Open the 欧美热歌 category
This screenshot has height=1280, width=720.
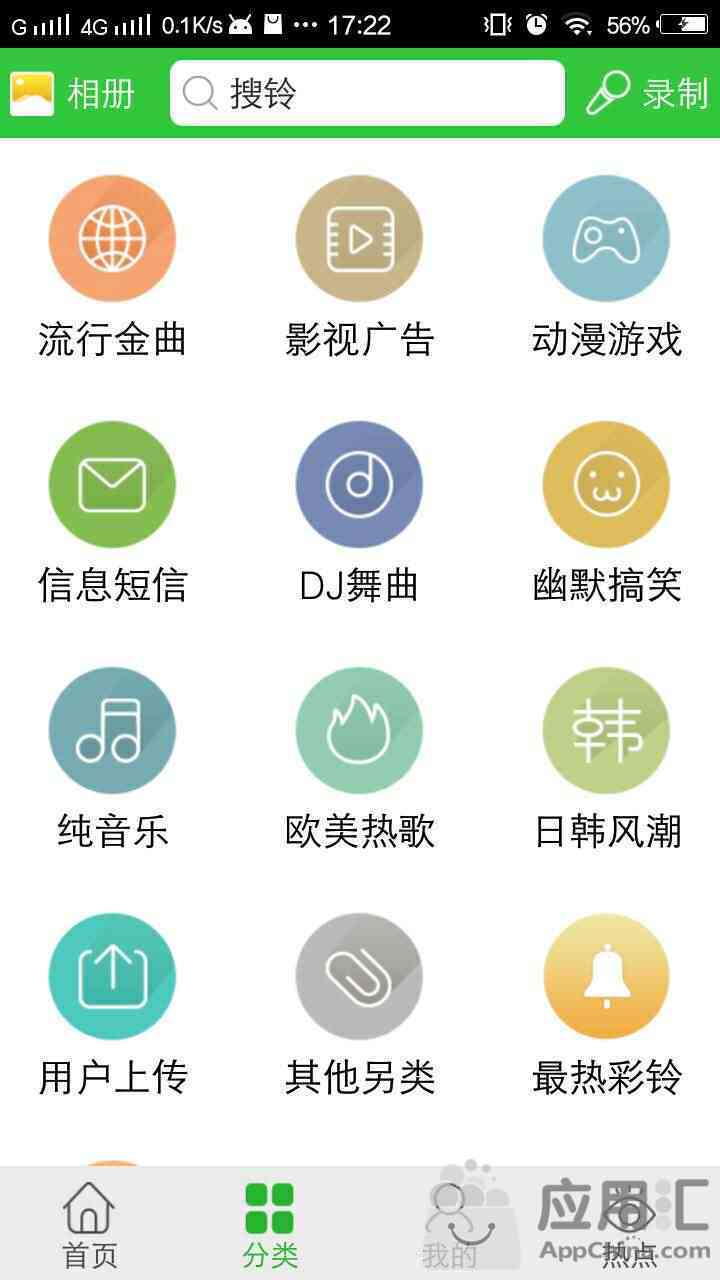click(359, 731)
